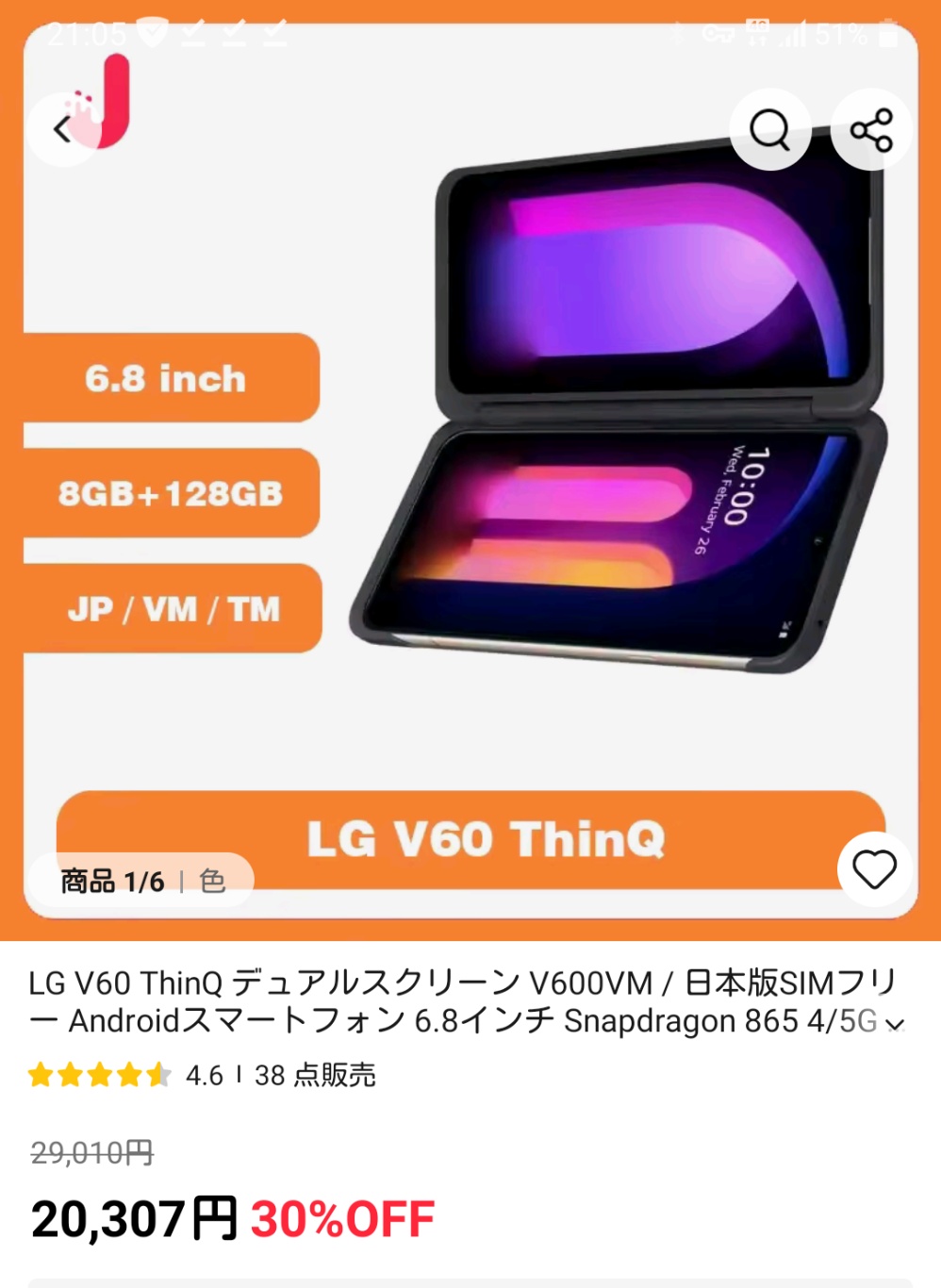Switch gallery to the 色 section

[x=213, y=881]
